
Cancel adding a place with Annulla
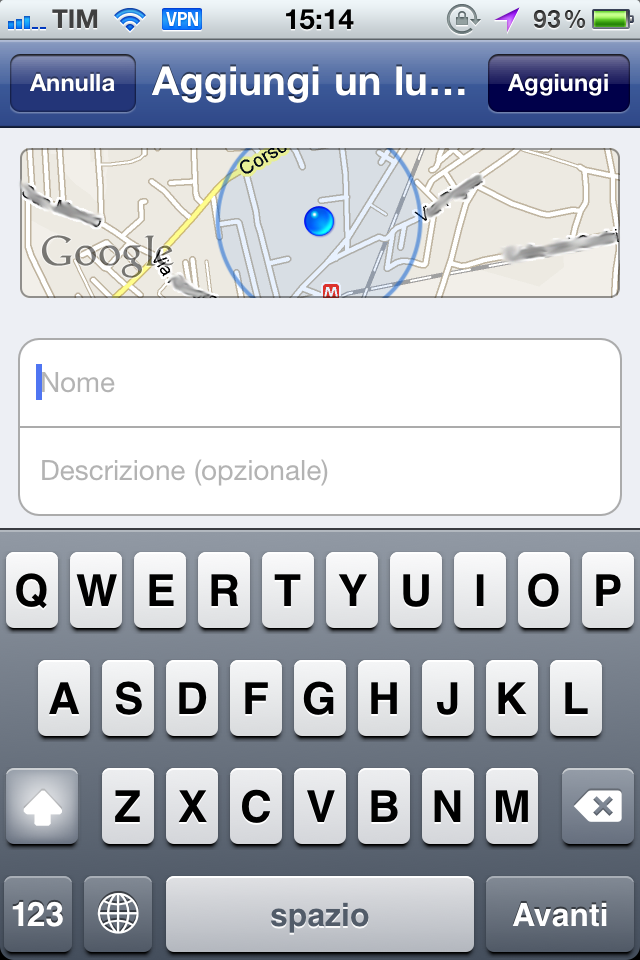pyautogui.click(x=72, y=84)
